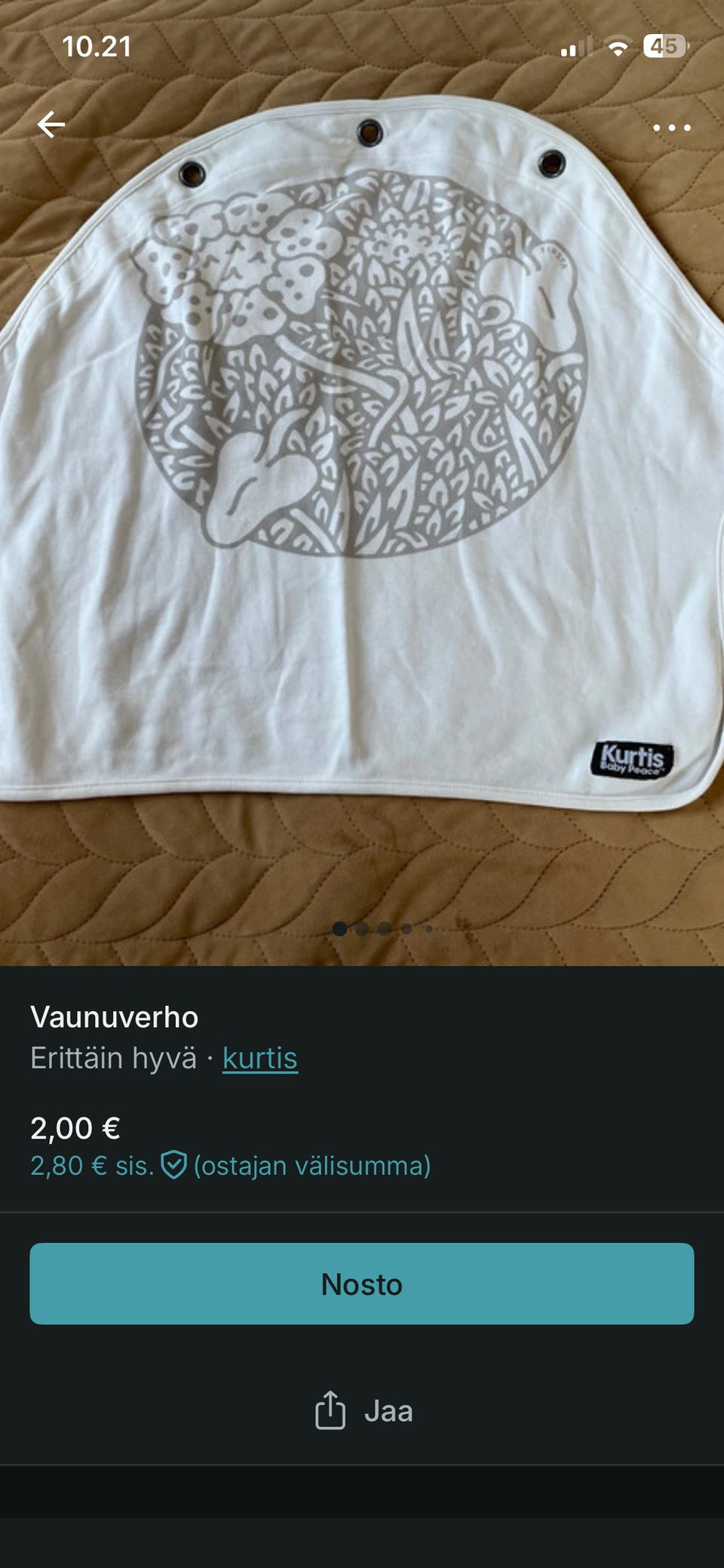Open the product photo full screen
Image resolution: width=724 pixels, height=1568 pixels.
[362, 483]
